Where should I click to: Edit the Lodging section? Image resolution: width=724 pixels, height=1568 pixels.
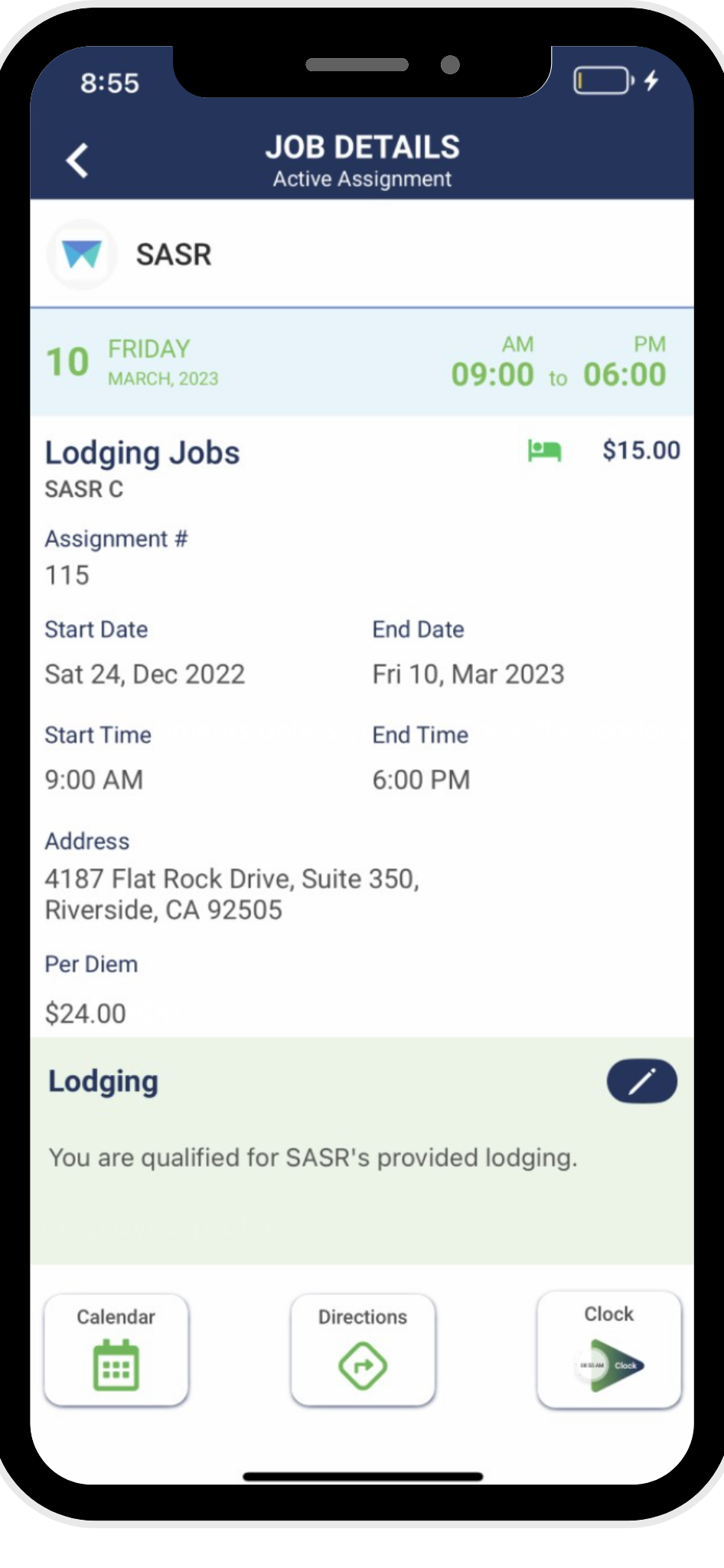(x=641, y=1081)
